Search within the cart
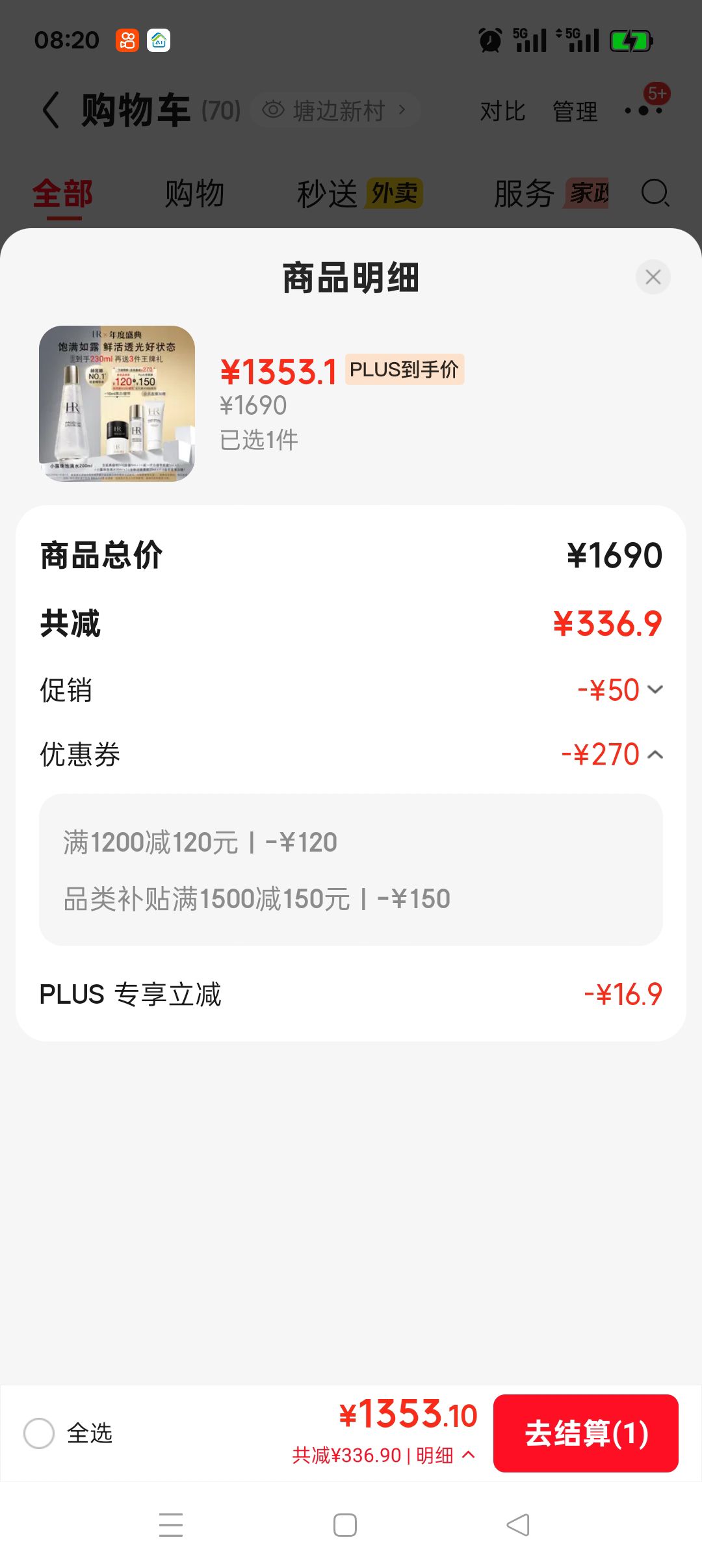The image size is (702, 1568). (655, 193)
